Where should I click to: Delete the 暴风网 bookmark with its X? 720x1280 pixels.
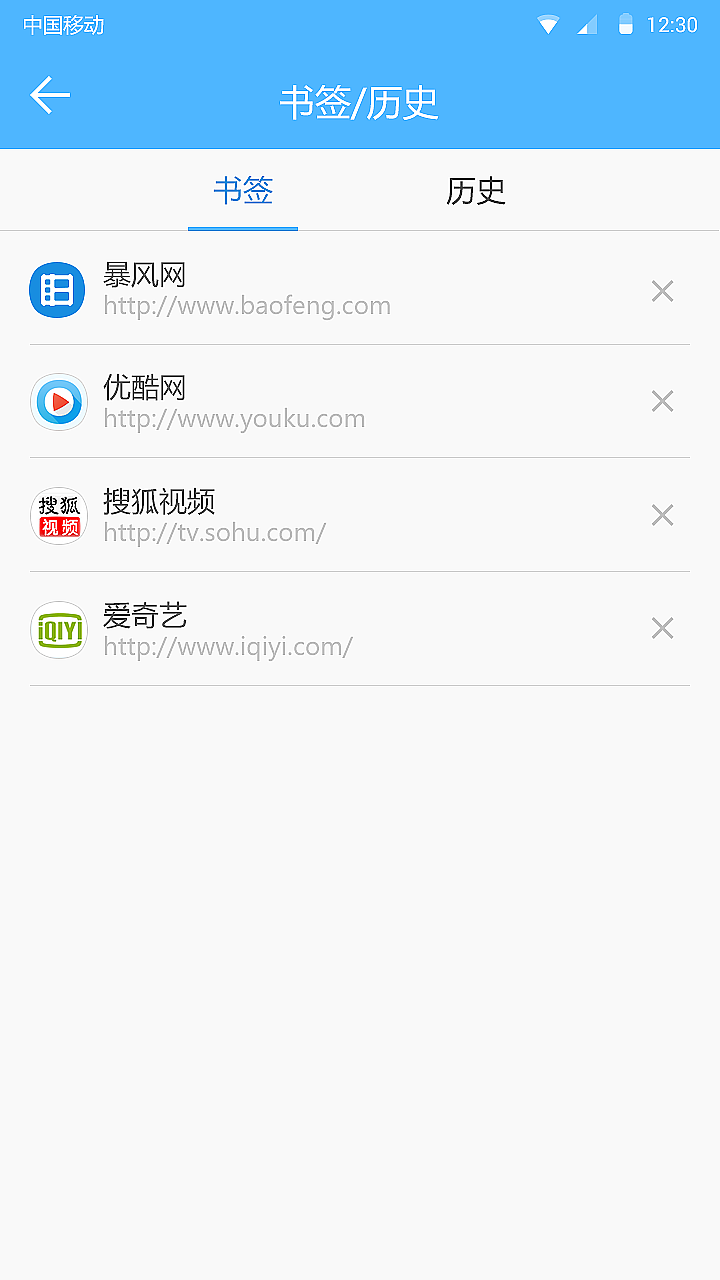point(662,290)
